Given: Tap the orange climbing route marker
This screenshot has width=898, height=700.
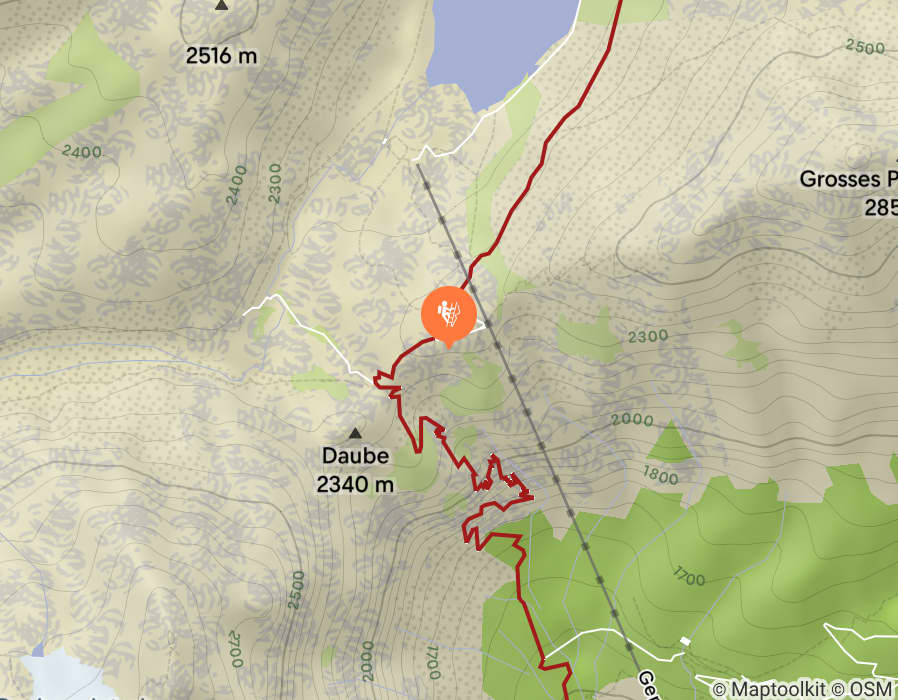Looking at the screenshot, I should 448,313.
